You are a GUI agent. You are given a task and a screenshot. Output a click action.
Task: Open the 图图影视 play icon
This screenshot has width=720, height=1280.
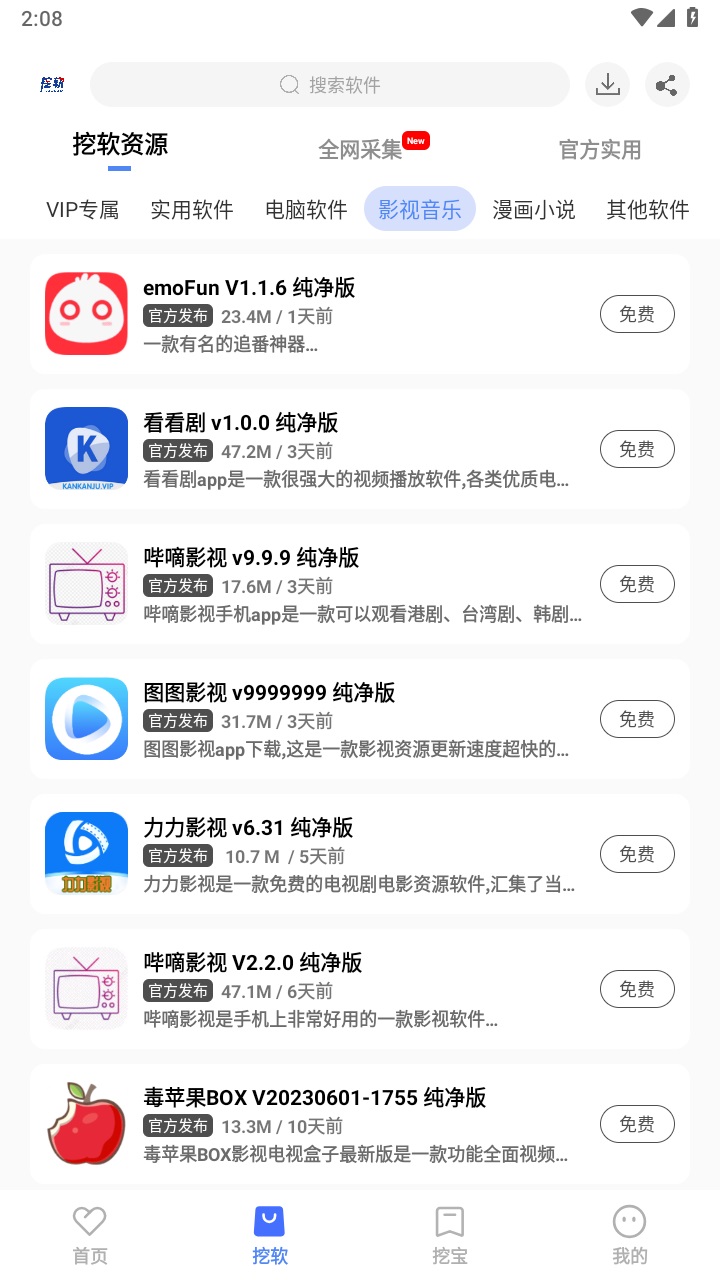point(86,718)
